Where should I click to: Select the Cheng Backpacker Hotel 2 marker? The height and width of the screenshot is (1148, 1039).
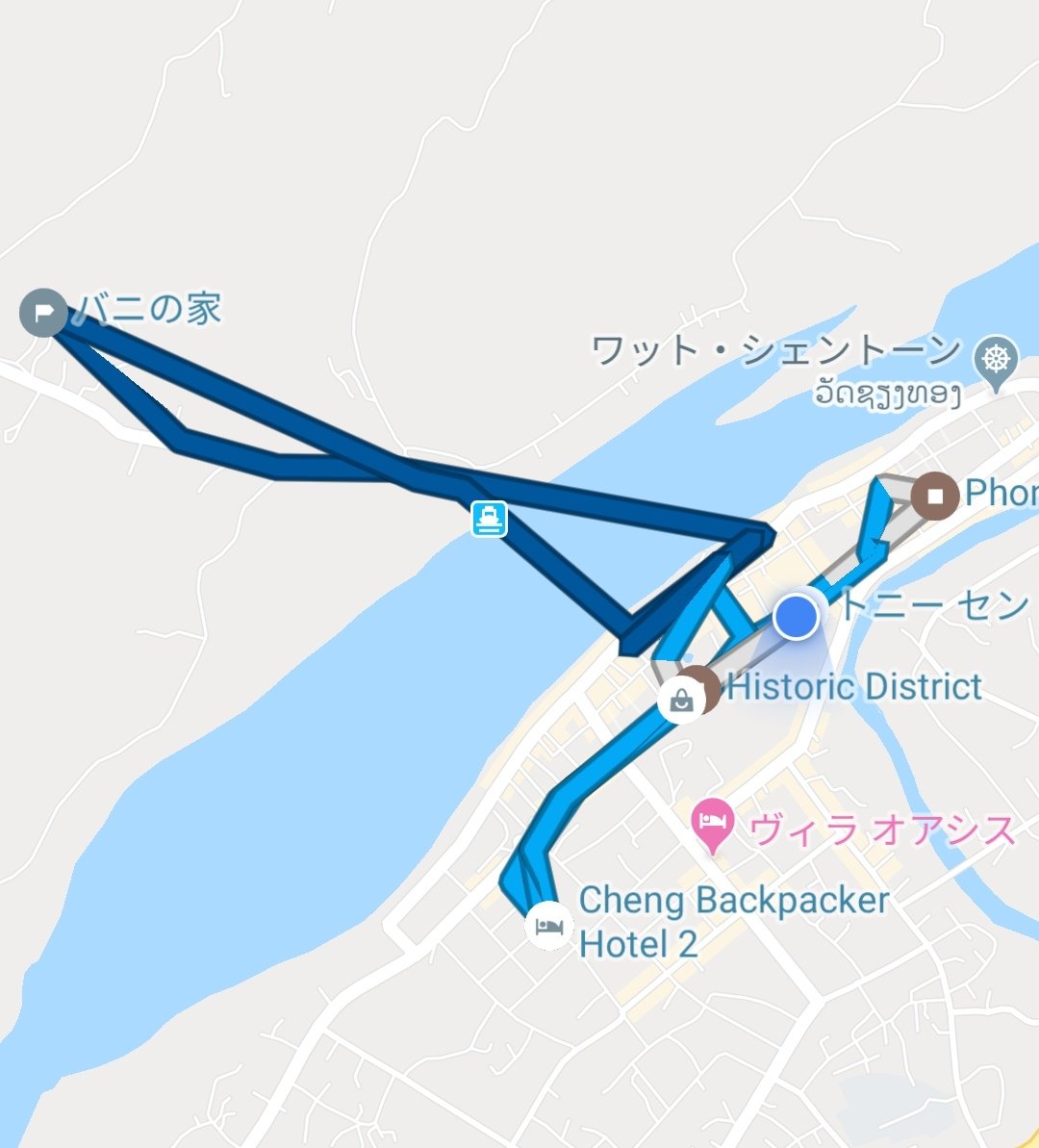tap(549, 926)
